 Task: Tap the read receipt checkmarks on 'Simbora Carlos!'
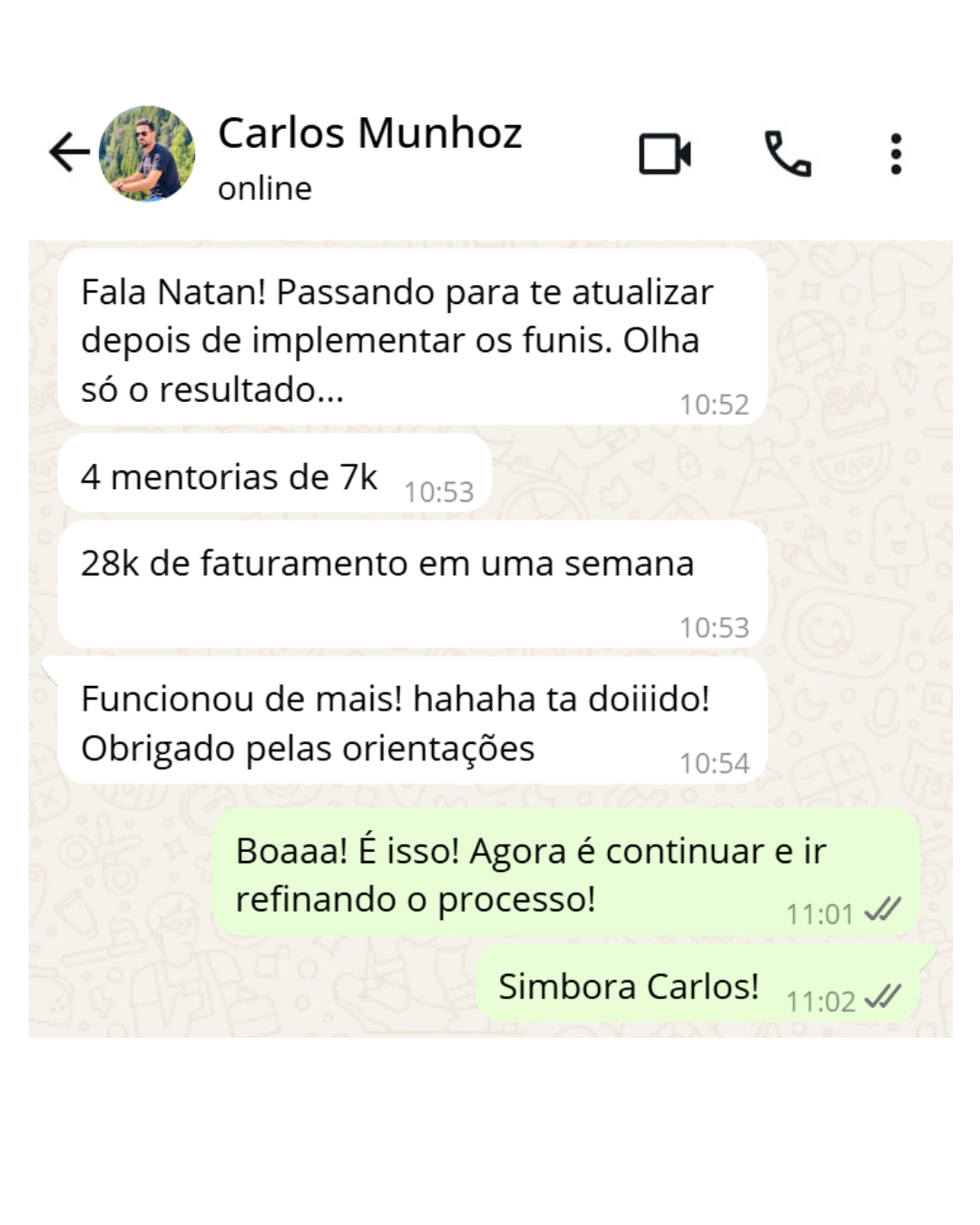(885, 998)
